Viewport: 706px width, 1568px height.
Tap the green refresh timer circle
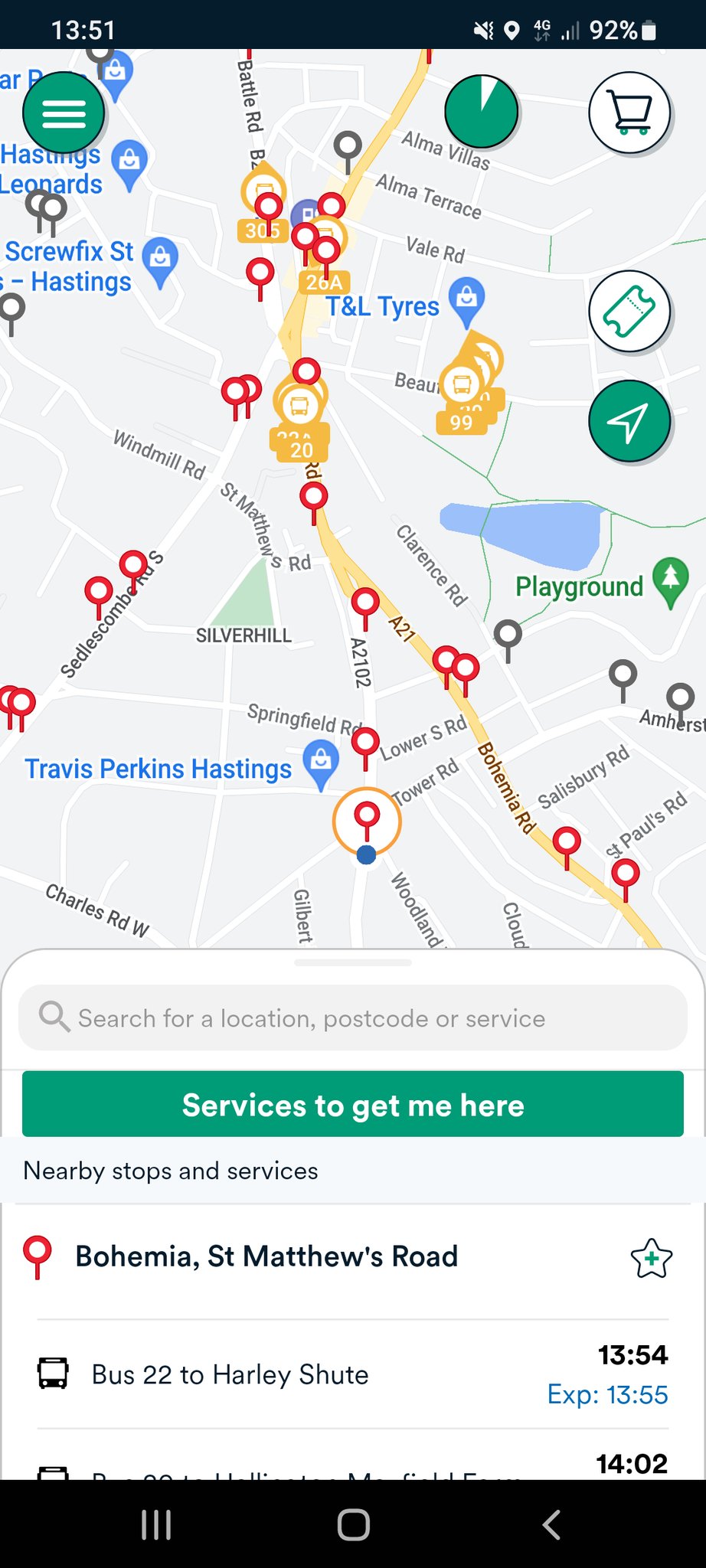[481, 112]
